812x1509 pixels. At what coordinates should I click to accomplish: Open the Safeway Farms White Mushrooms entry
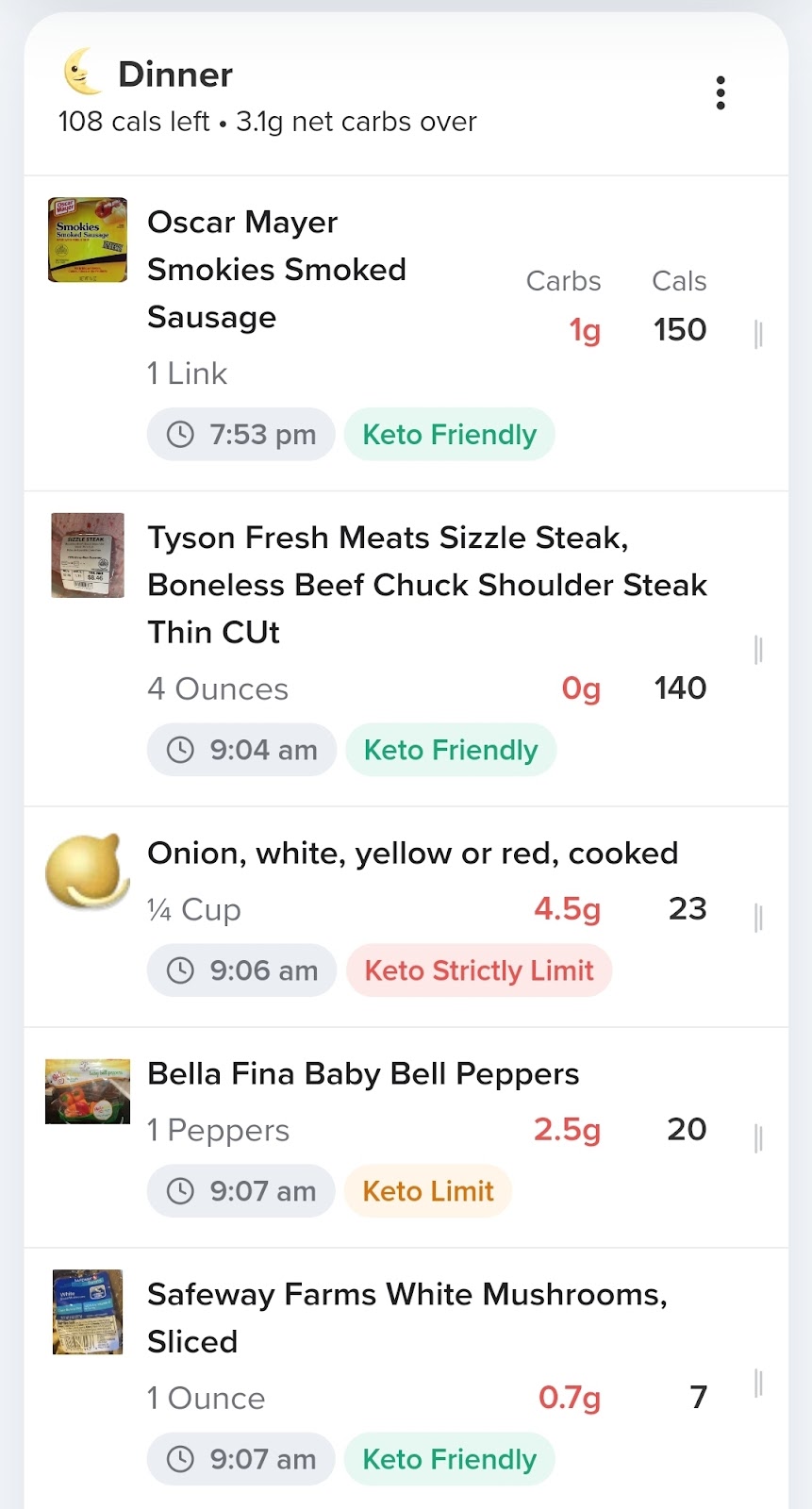pos(406,1379)
